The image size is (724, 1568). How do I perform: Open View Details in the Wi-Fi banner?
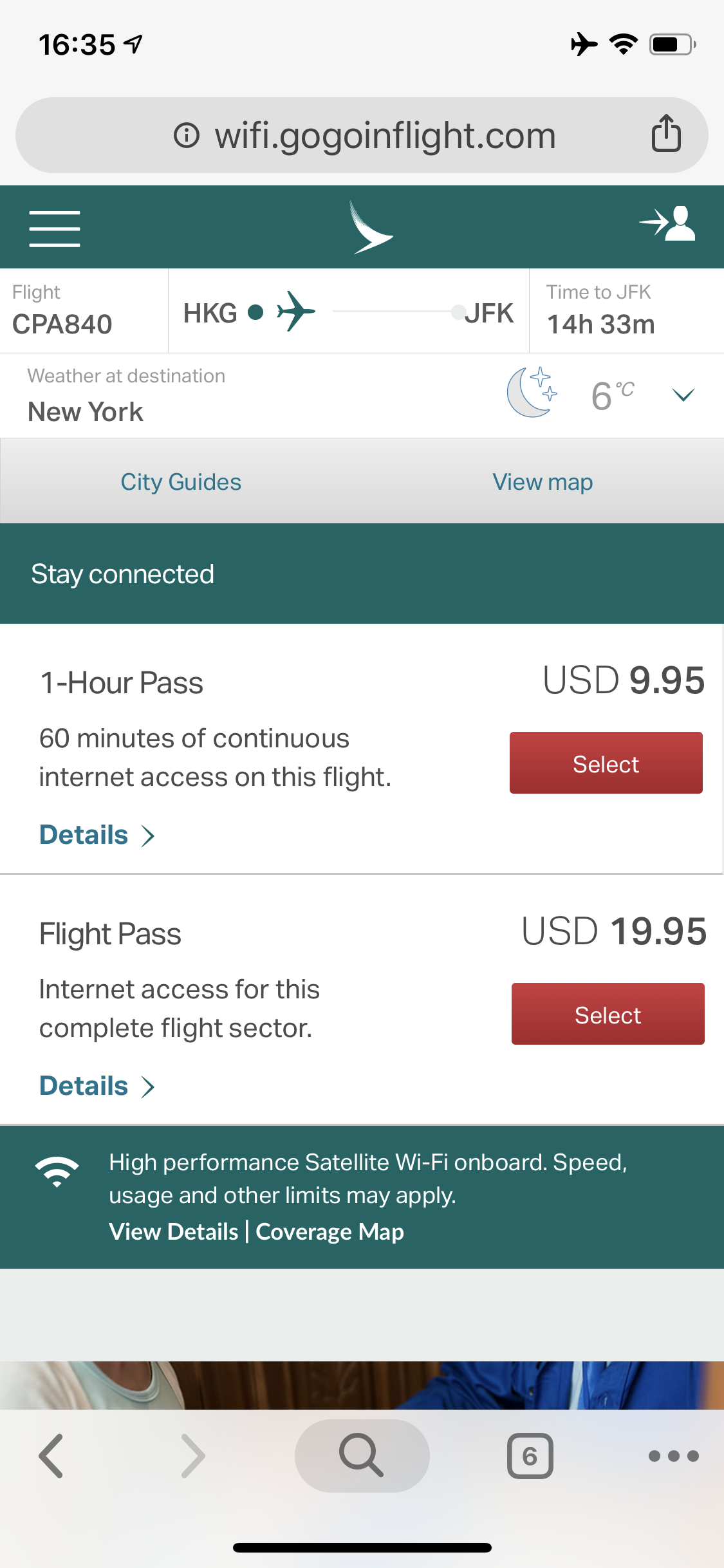tap(174, 1231)
